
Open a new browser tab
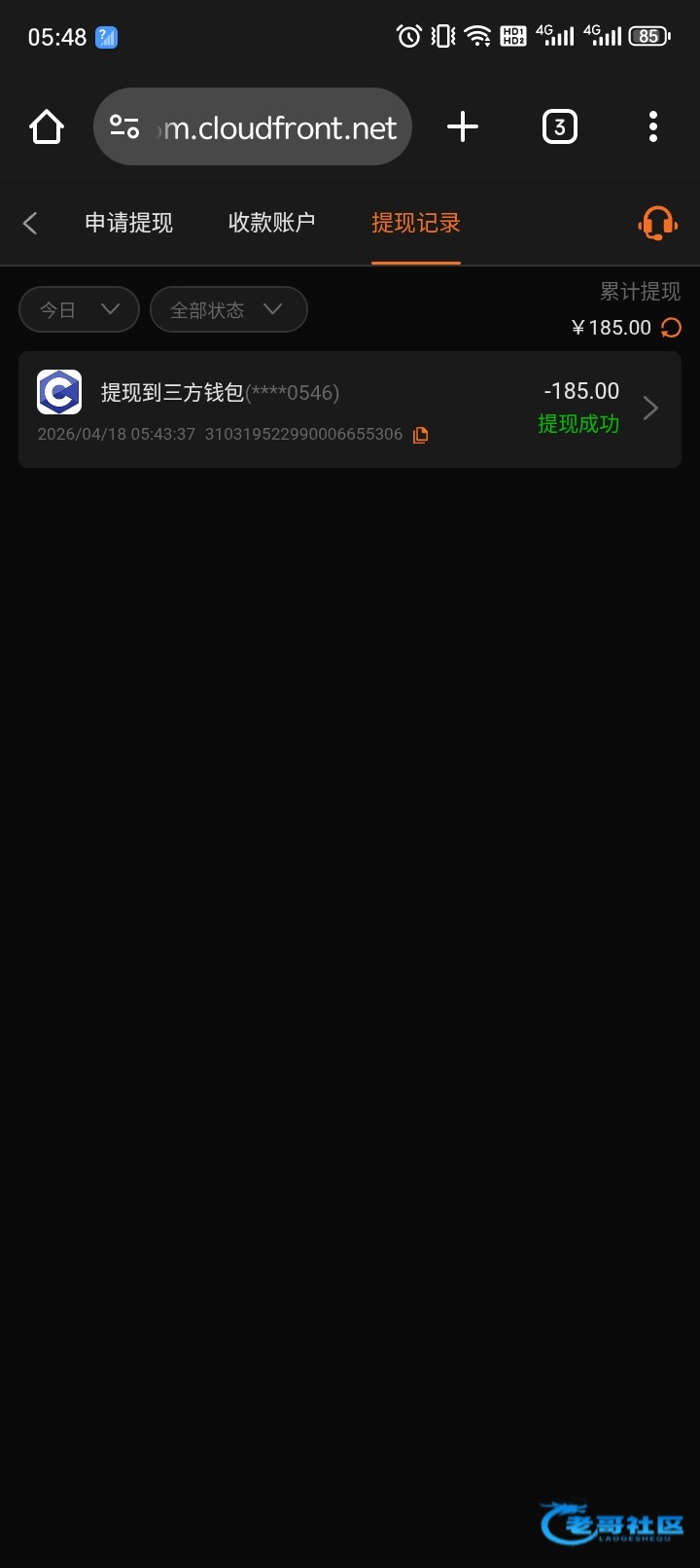click(x=463, y=127)
